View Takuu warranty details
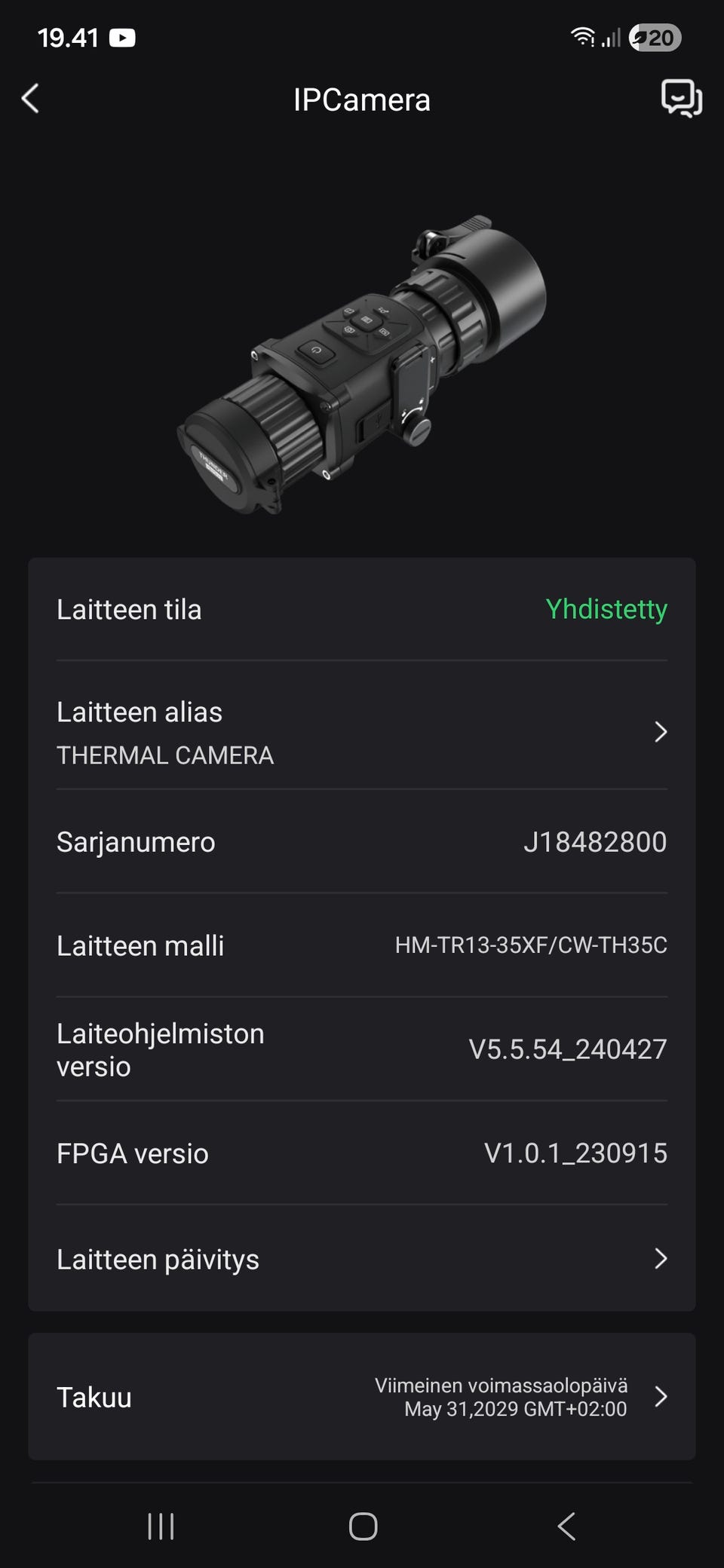724x1568 pixels. pyautogui.click(x=362, y=1397)
